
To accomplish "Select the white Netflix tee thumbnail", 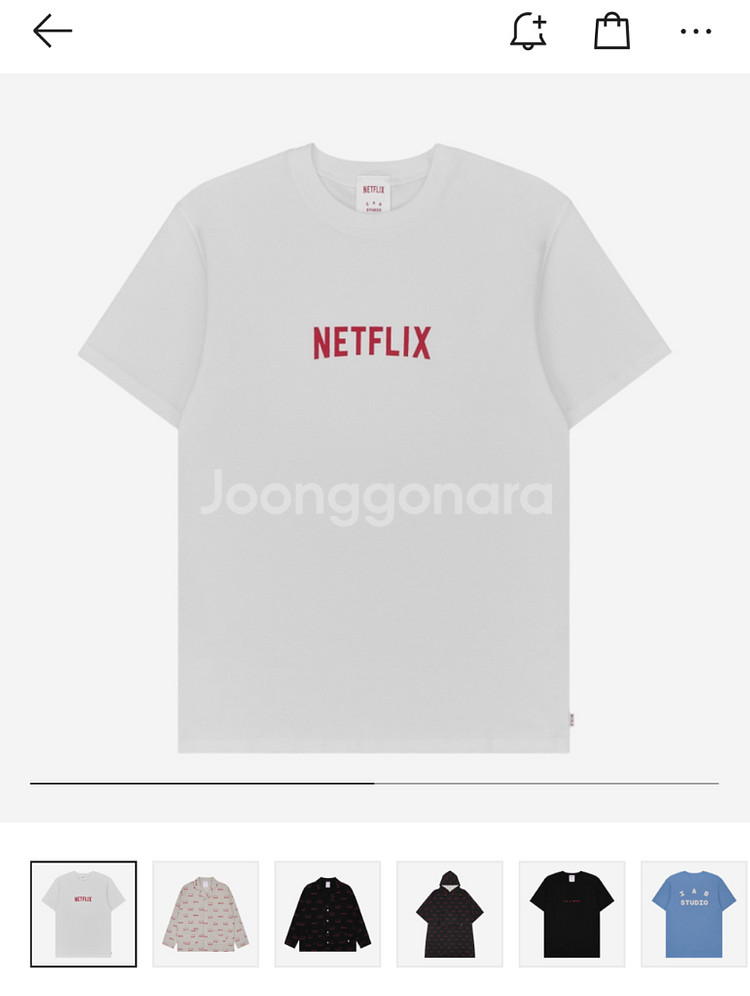I will tap(83, 913).
